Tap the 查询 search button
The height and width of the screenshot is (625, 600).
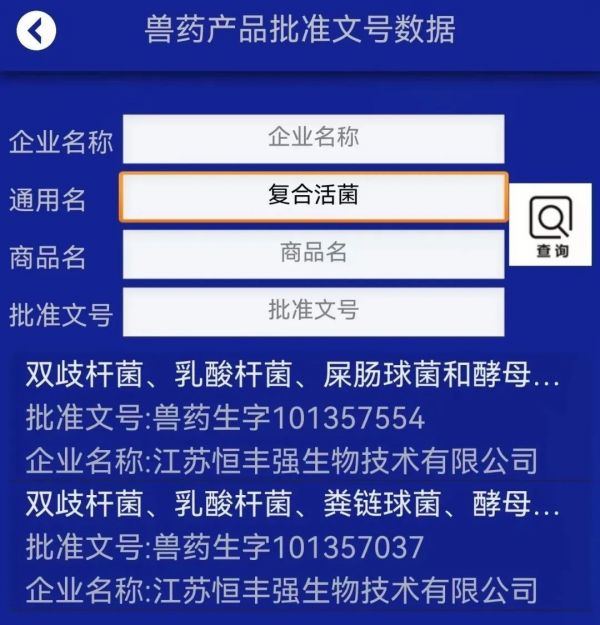tap(551, 225)
